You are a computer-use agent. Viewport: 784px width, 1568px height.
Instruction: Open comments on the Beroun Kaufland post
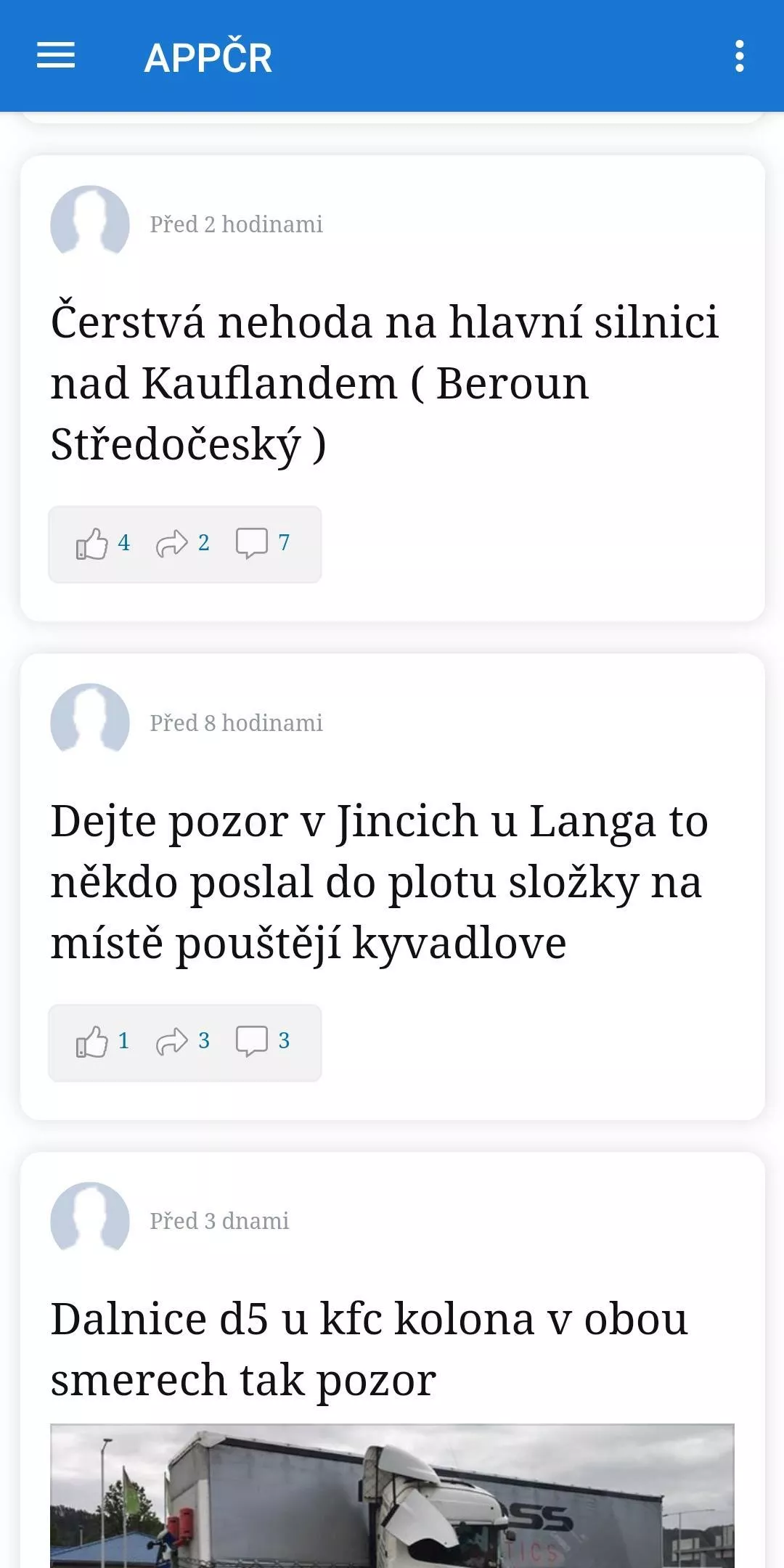263,543
